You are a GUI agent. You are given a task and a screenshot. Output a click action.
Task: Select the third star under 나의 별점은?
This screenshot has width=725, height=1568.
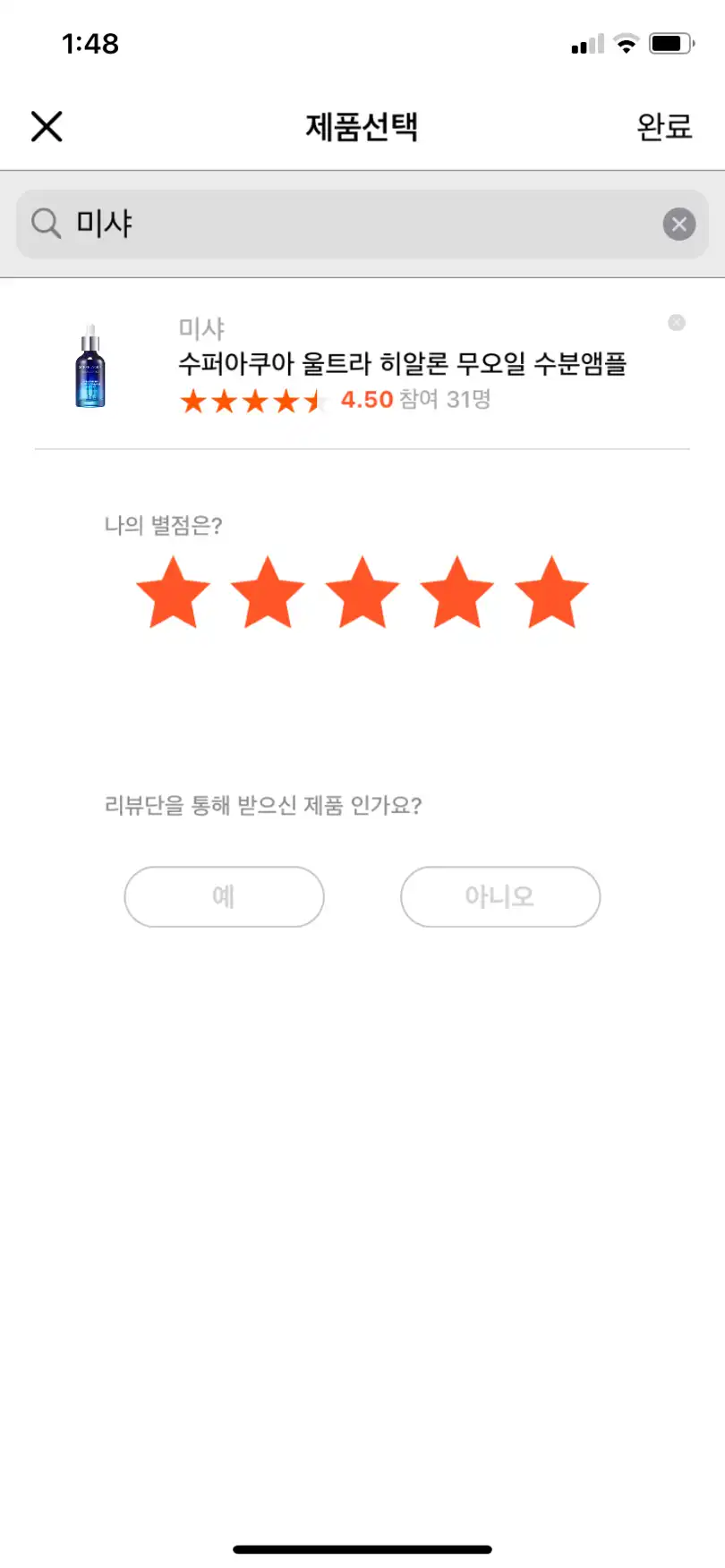(x=362, y=592)
